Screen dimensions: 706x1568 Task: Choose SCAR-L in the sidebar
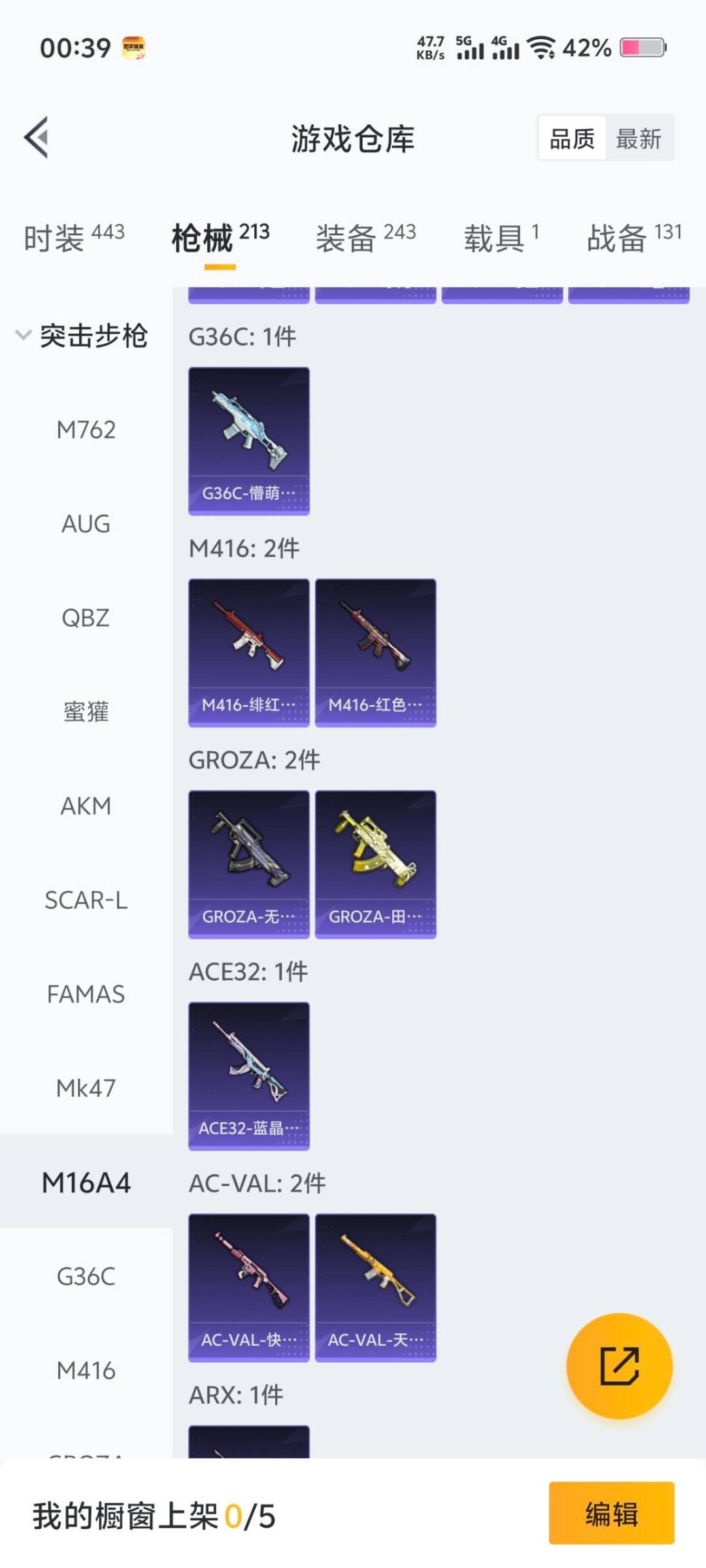tap(86, 900)
